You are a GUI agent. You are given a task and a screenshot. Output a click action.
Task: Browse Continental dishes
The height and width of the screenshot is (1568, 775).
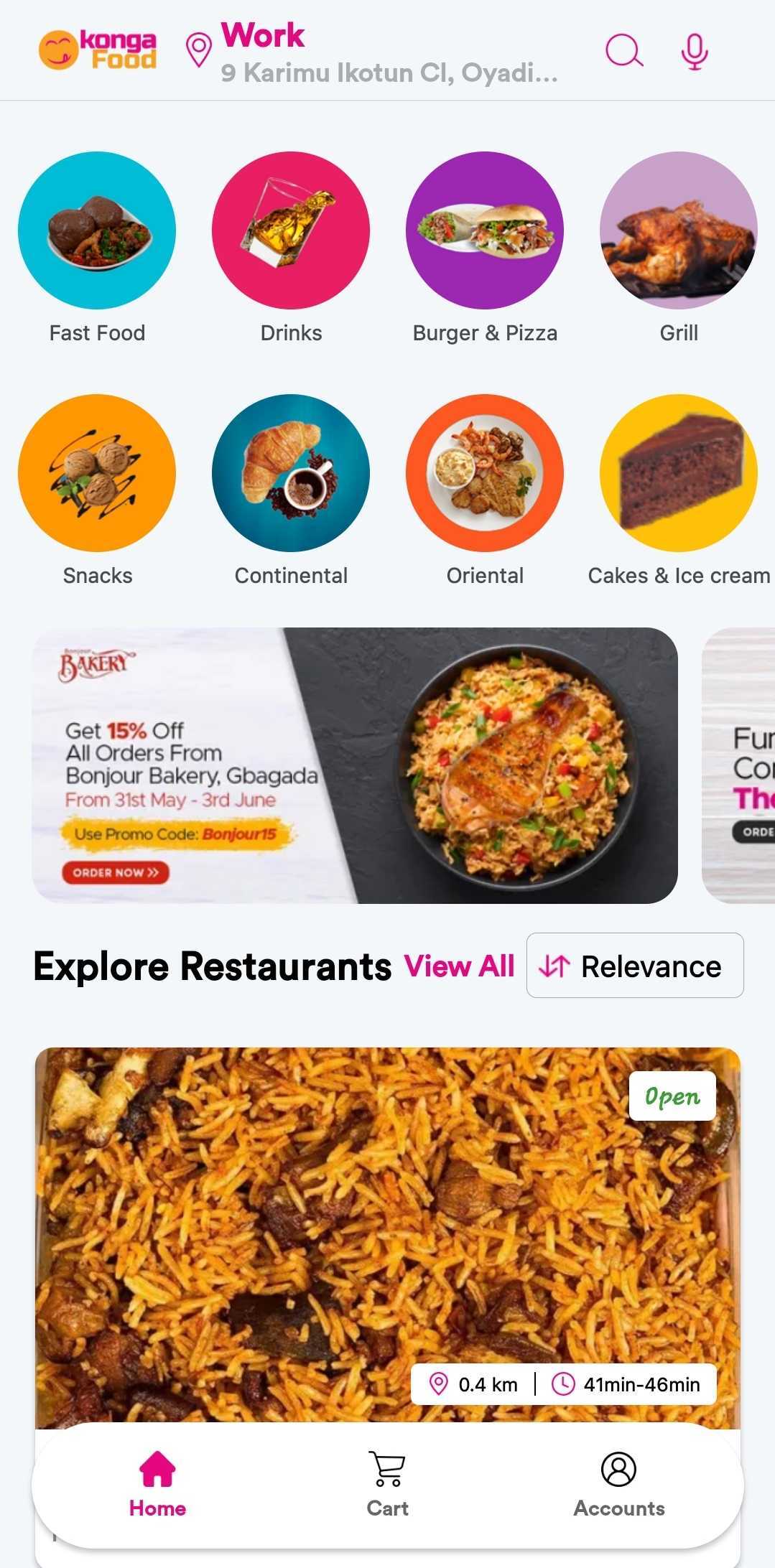291,473
